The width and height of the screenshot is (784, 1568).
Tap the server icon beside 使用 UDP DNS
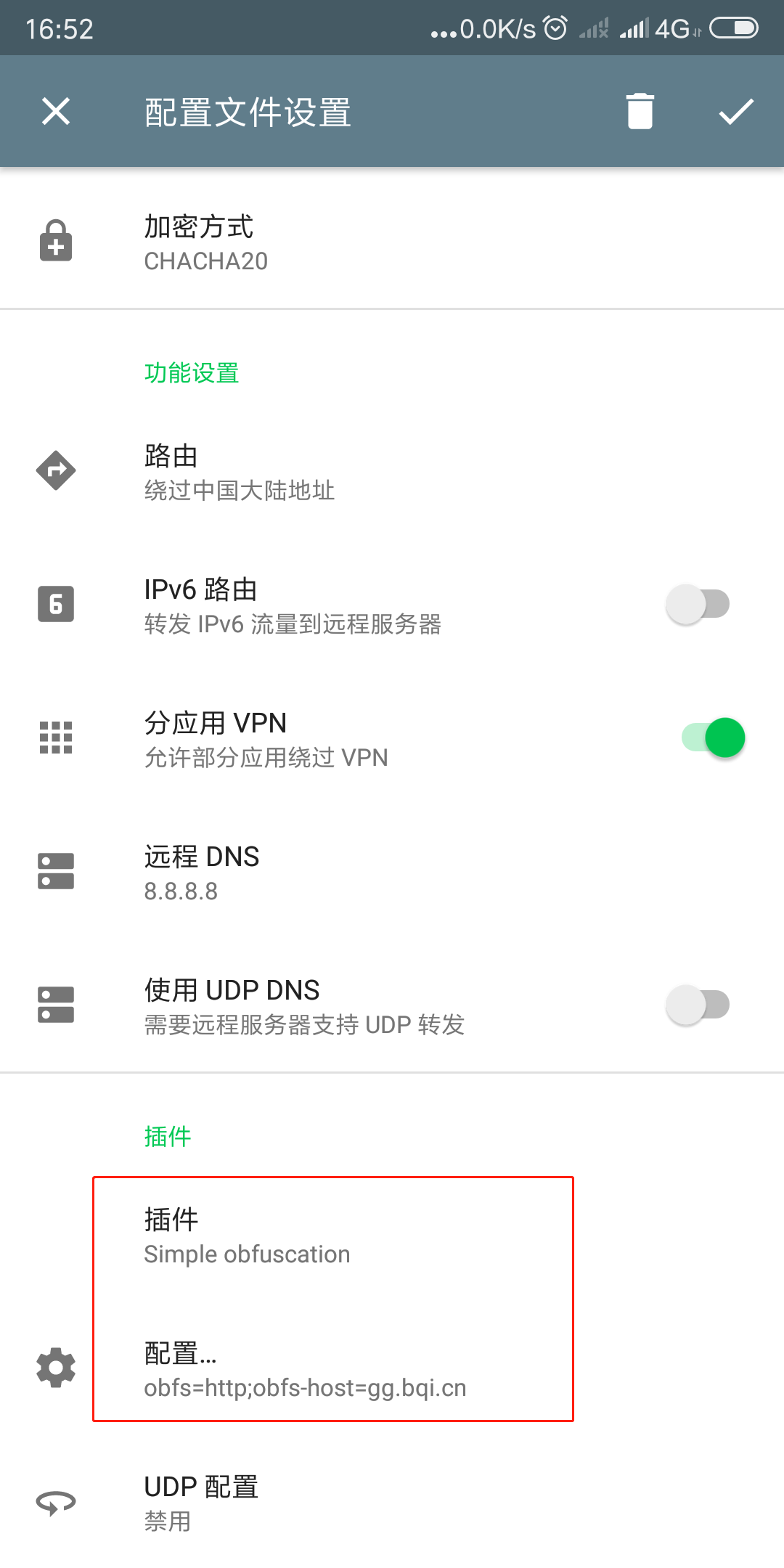click(x=55, y=1005)
